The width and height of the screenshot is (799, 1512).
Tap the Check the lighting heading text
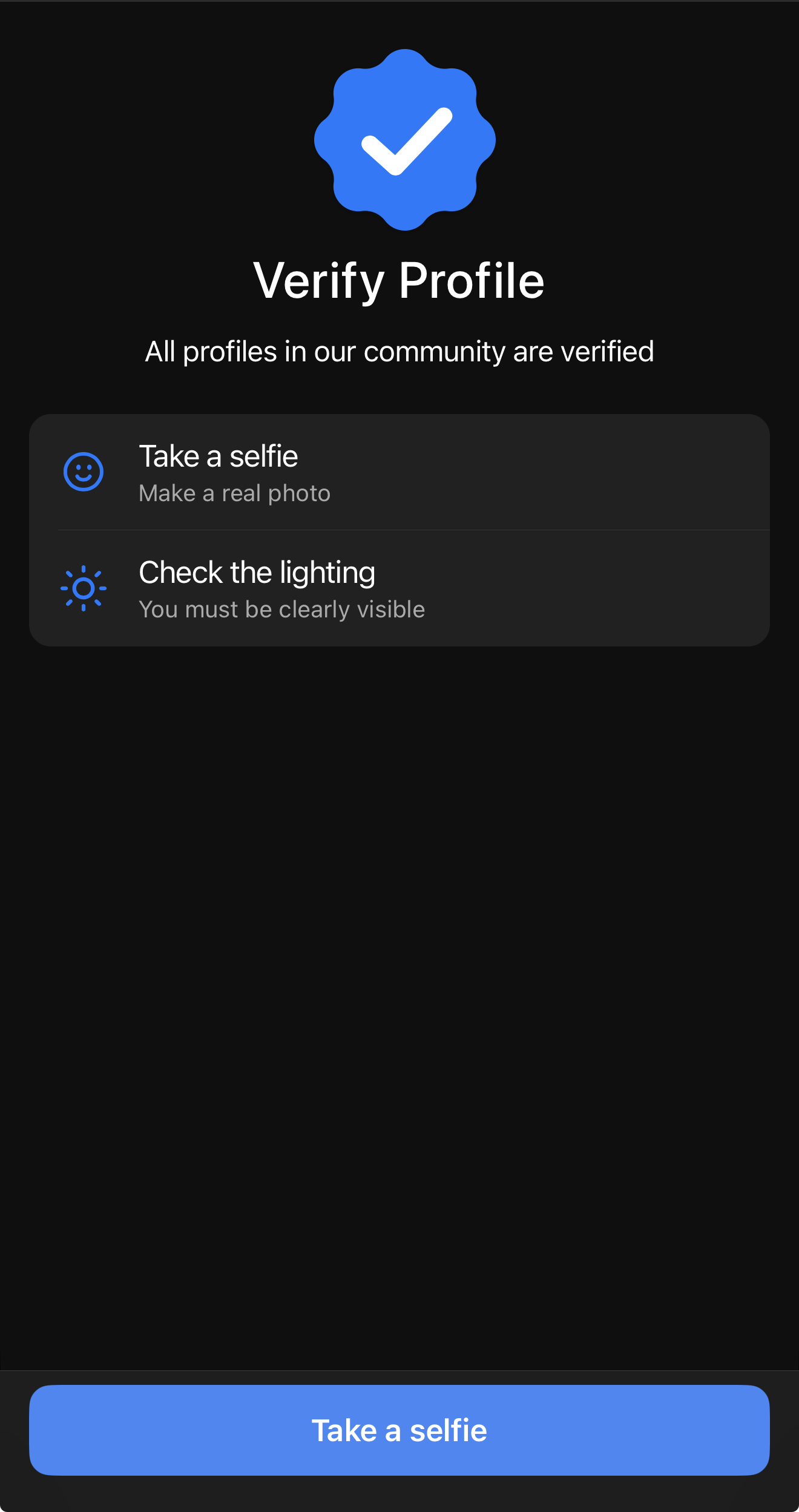[257, 571]
